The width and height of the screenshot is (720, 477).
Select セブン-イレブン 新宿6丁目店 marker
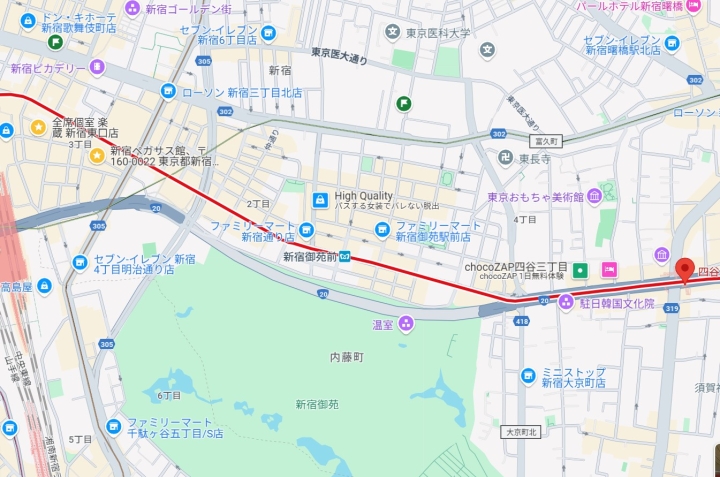268,33
